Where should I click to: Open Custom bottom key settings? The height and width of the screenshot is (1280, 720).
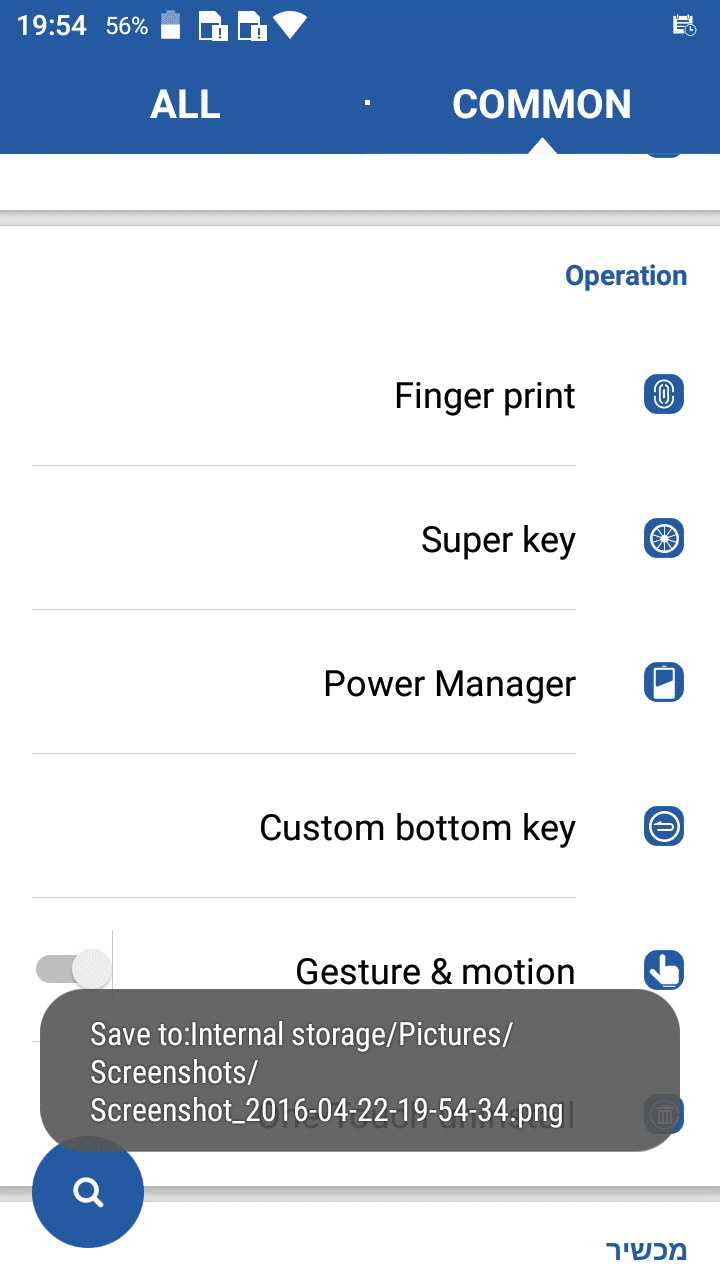[x=417, y=828]
